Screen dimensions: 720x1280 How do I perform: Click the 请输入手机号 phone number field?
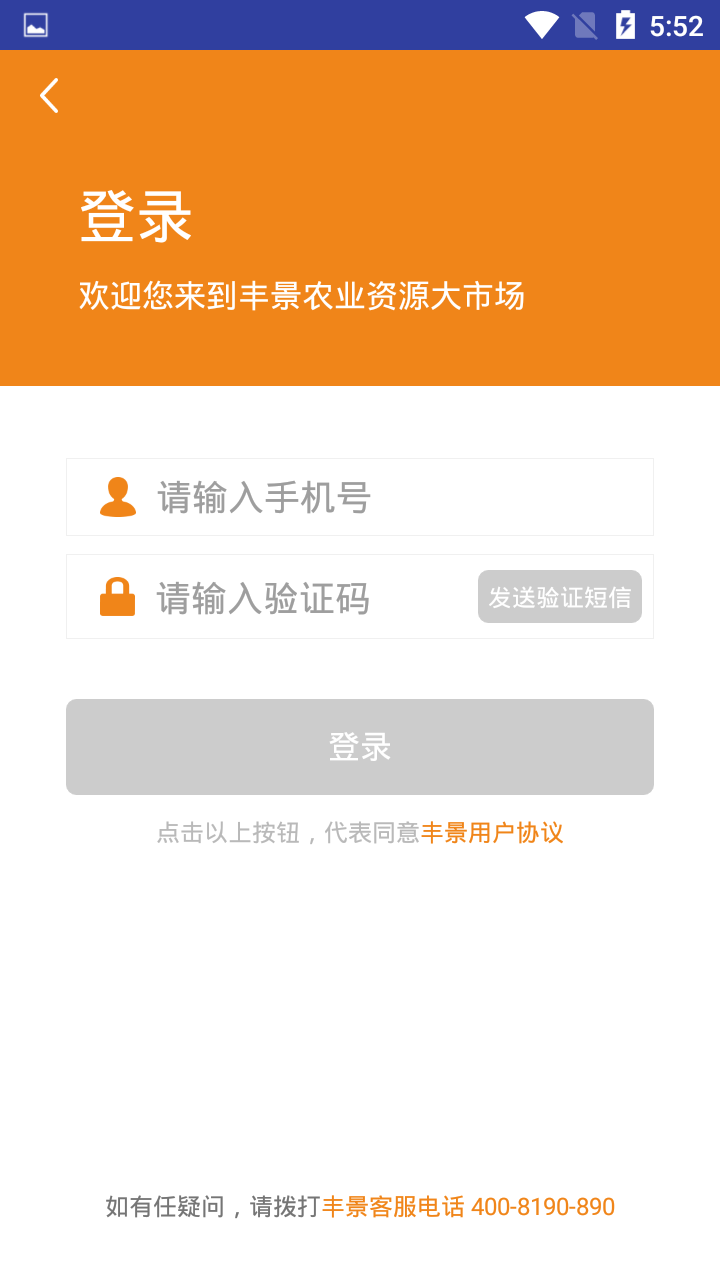click(x=300, y=496)
